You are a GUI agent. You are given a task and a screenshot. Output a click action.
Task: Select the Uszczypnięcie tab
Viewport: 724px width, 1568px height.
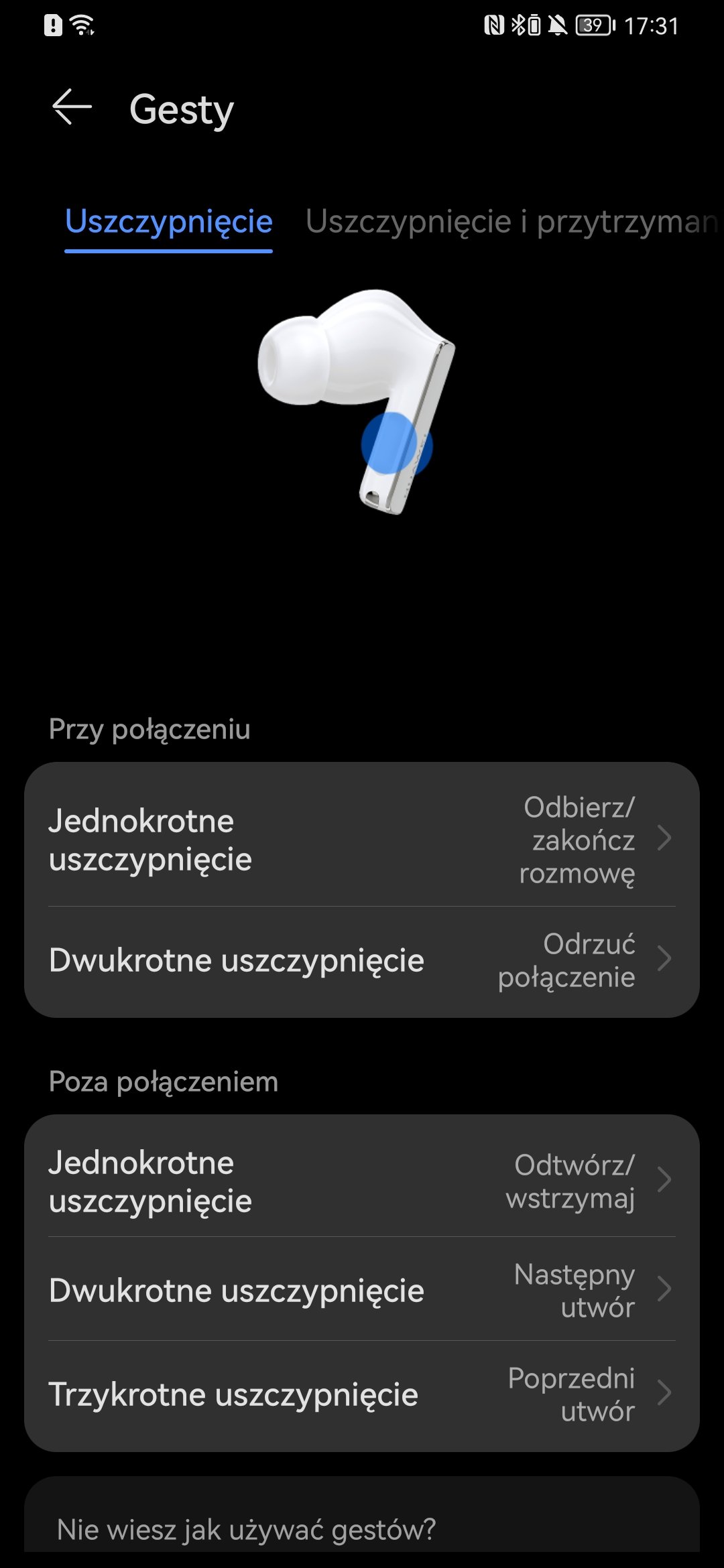point(169,222)
